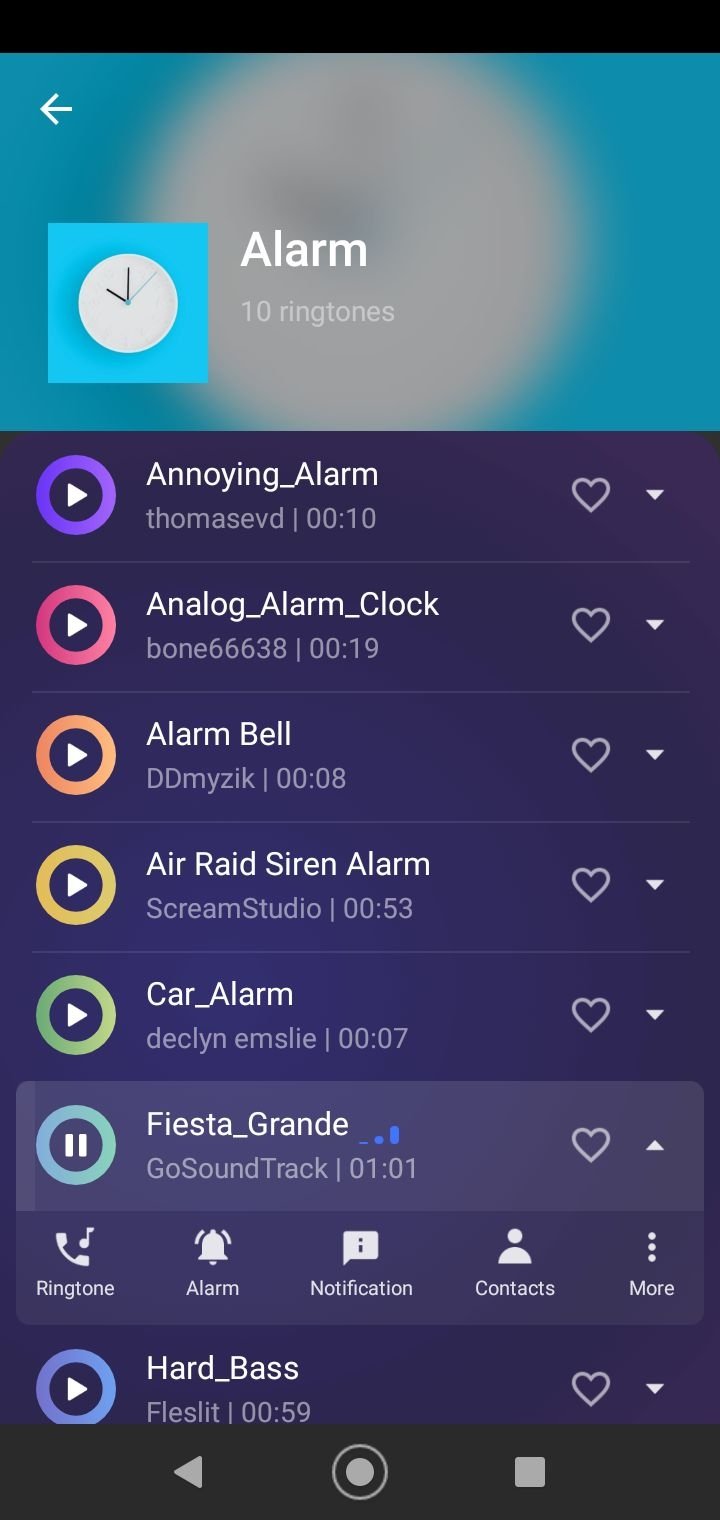Play Air Raid Siren Alarm
This screenshot has width=720, height=1520.
point(76,885)
